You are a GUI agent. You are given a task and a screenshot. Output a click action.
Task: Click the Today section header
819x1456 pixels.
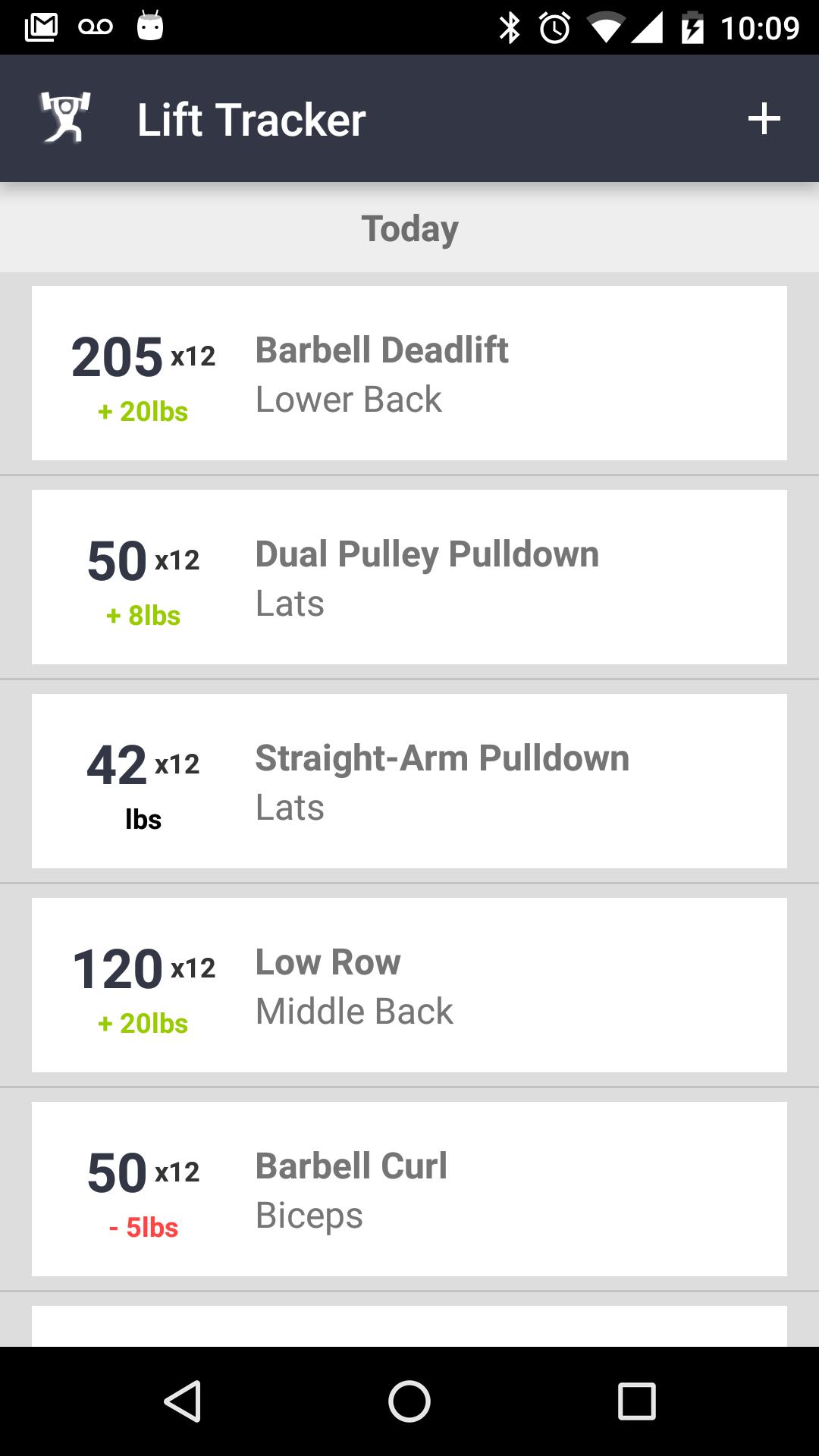point(409,227)
